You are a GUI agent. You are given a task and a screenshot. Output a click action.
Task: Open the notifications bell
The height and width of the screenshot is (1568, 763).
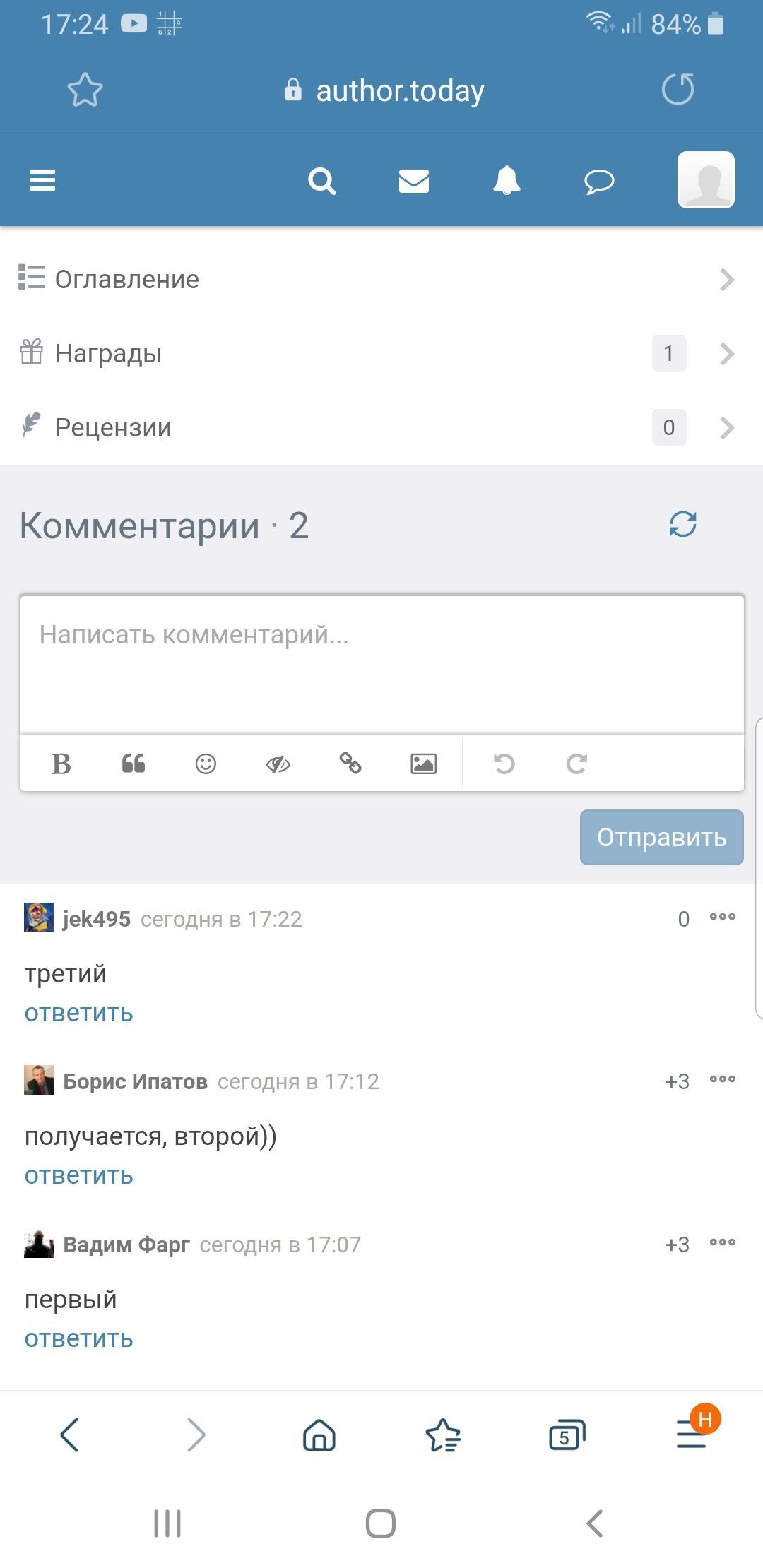pos(507,181)
